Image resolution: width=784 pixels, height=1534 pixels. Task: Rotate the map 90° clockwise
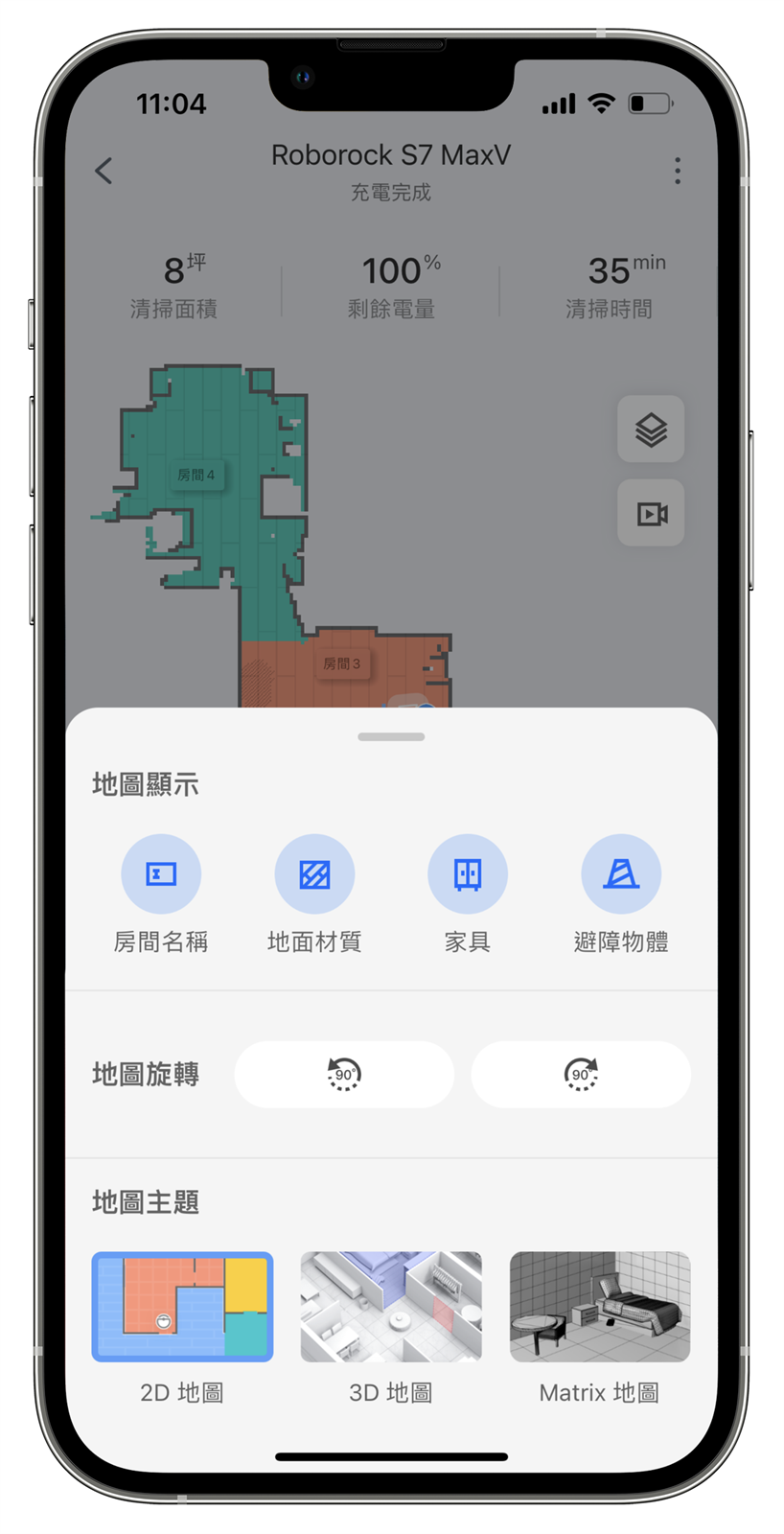[581, 1075]
